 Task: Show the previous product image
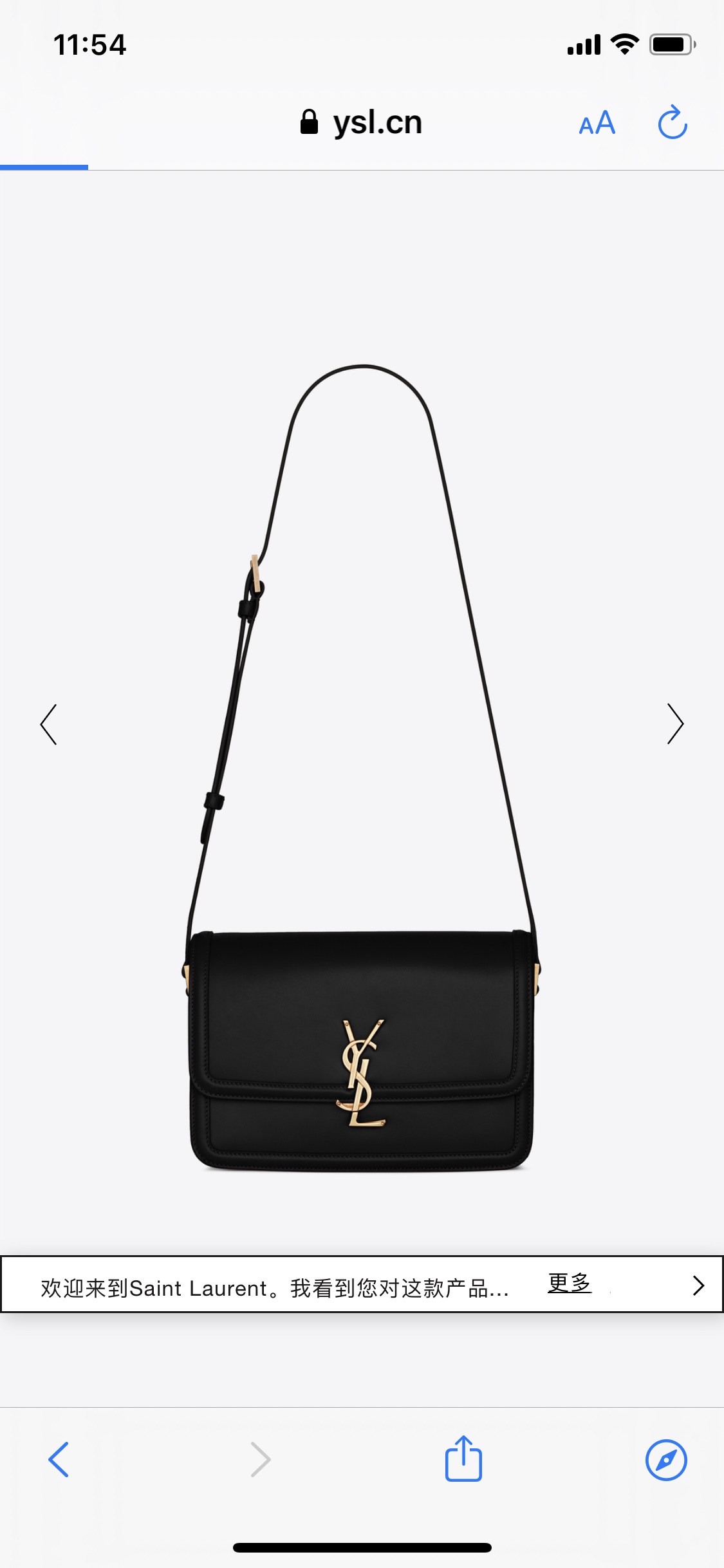(x=49, y=724)
